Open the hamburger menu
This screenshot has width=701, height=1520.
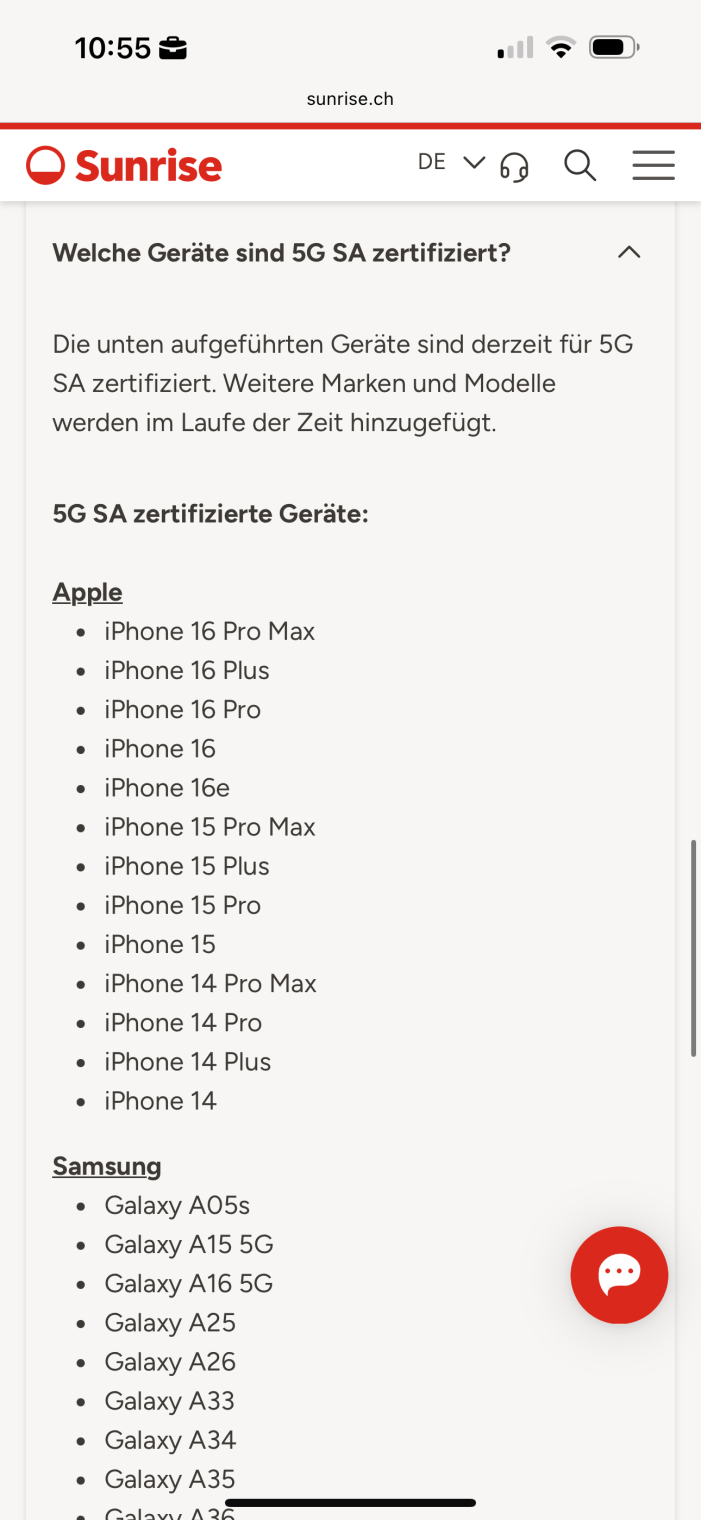(x=653, y=166)
